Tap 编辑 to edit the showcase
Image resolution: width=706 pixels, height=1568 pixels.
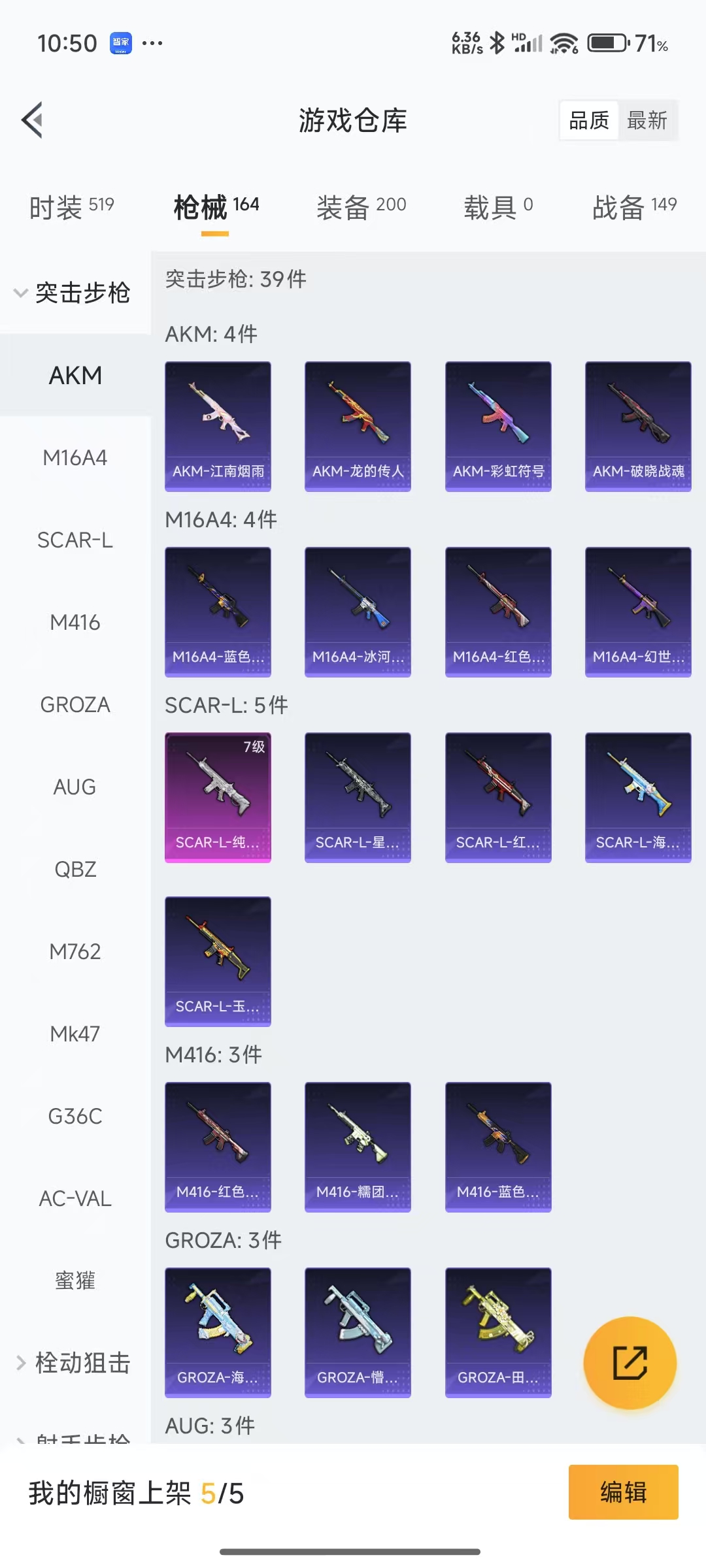pos(623,1492)
